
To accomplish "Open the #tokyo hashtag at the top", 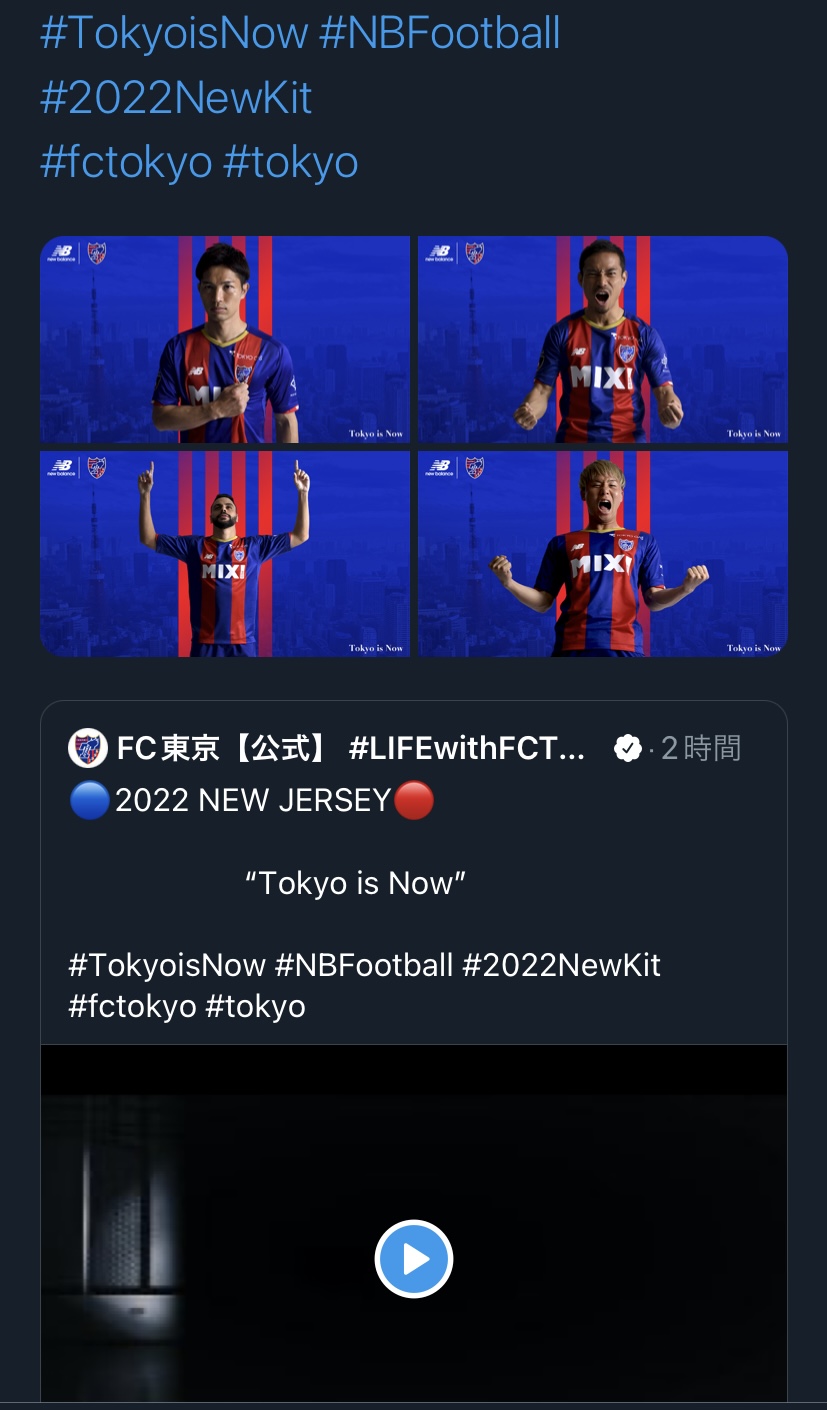I will tap(291, 161).
